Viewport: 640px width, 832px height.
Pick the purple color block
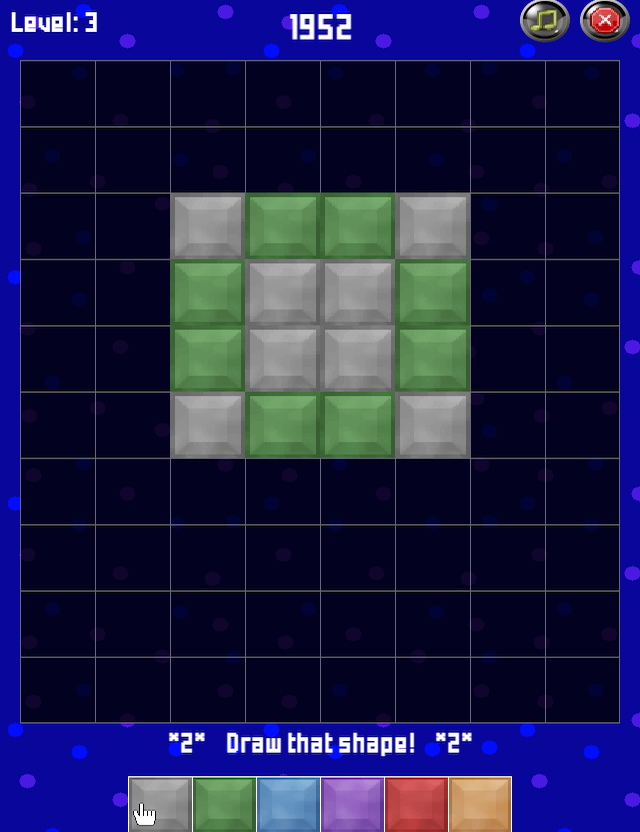pos(352,804)
